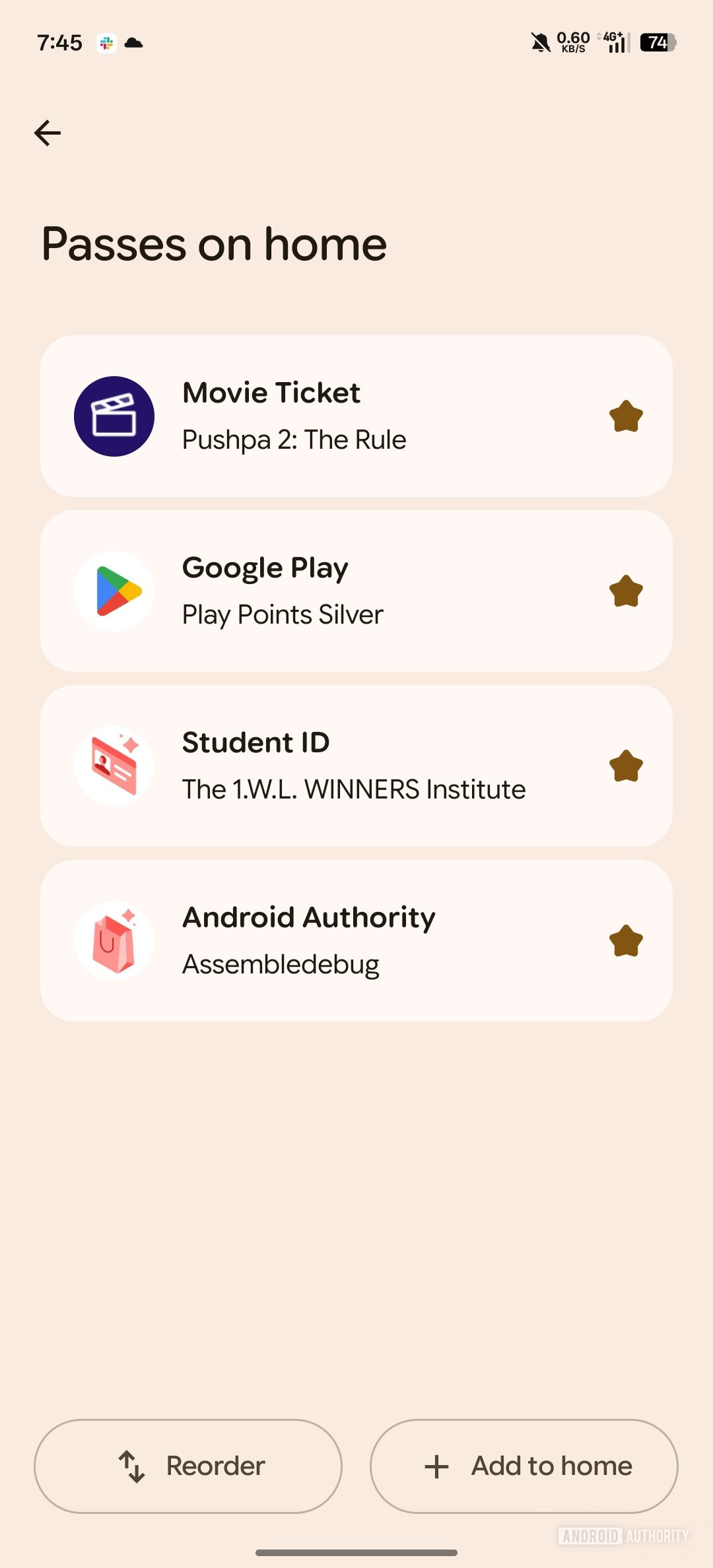Click the Android Authority shopping bag icon
This screenshot has width=713, height=1568.
[114, 940]
